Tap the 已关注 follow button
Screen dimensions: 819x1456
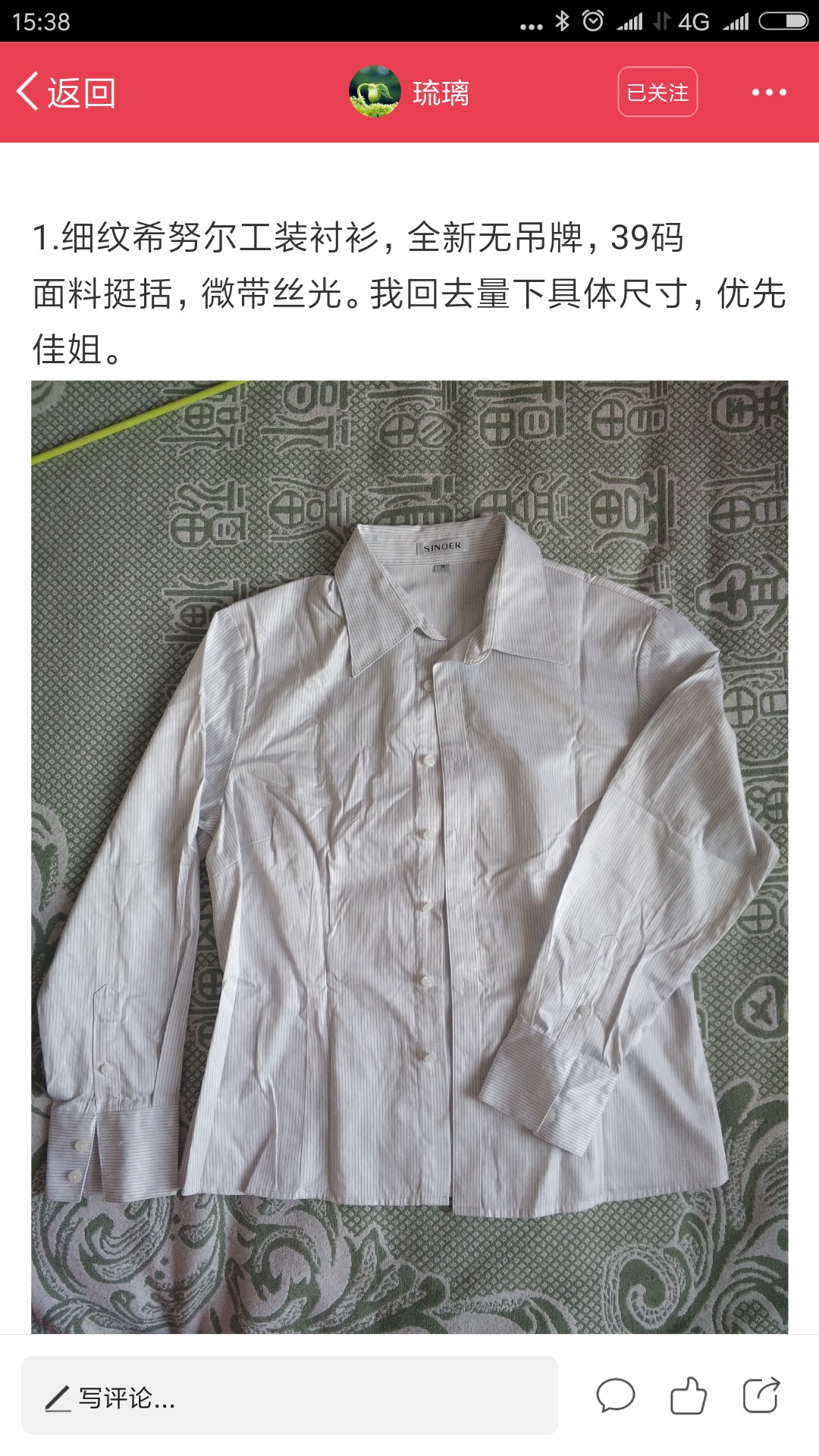click(657, 92)
